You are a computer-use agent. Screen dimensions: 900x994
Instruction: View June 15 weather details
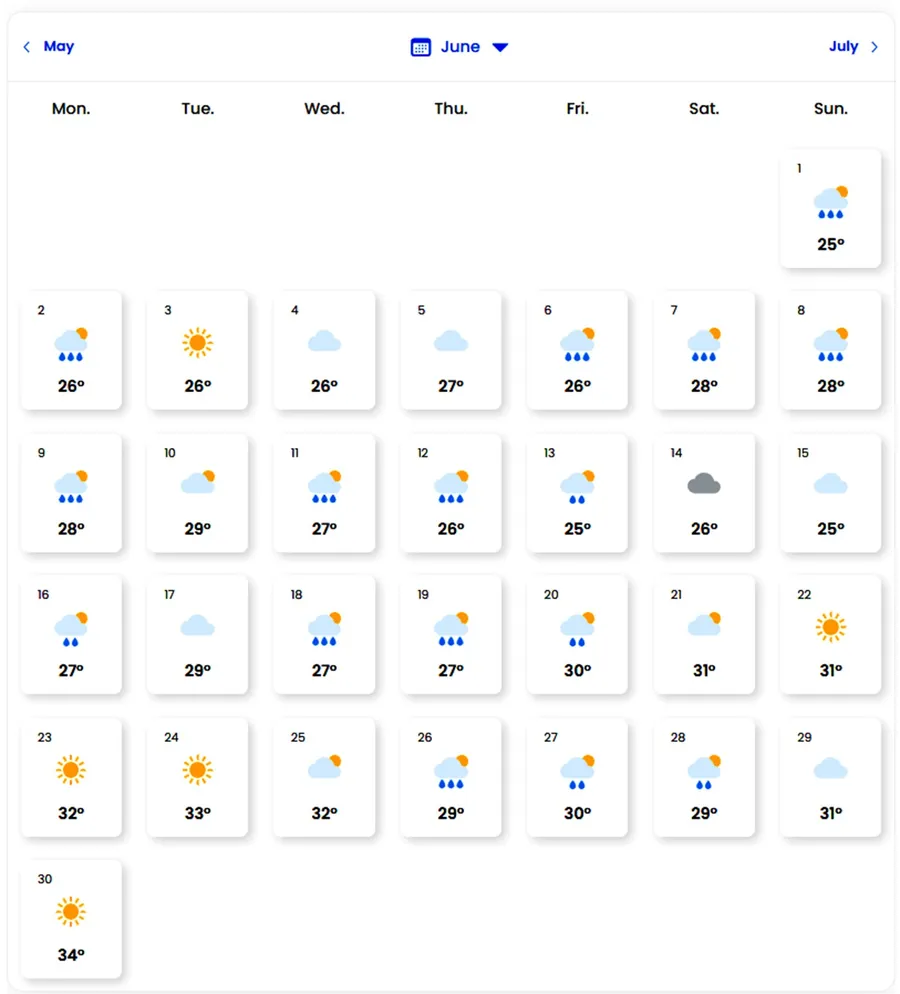(830, 493)
